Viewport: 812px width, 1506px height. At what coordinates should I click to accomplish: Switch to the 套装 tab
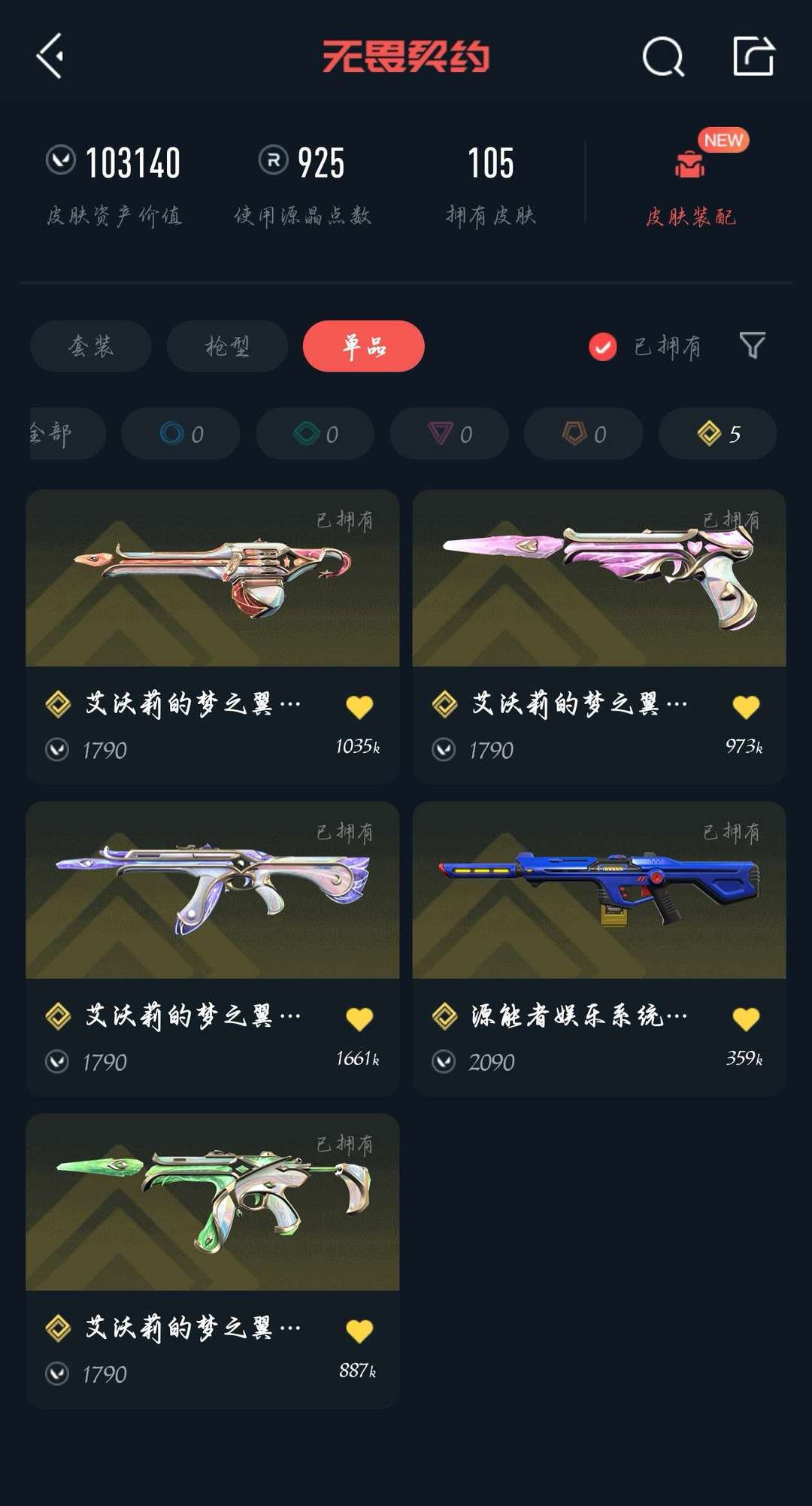[91, 346]
